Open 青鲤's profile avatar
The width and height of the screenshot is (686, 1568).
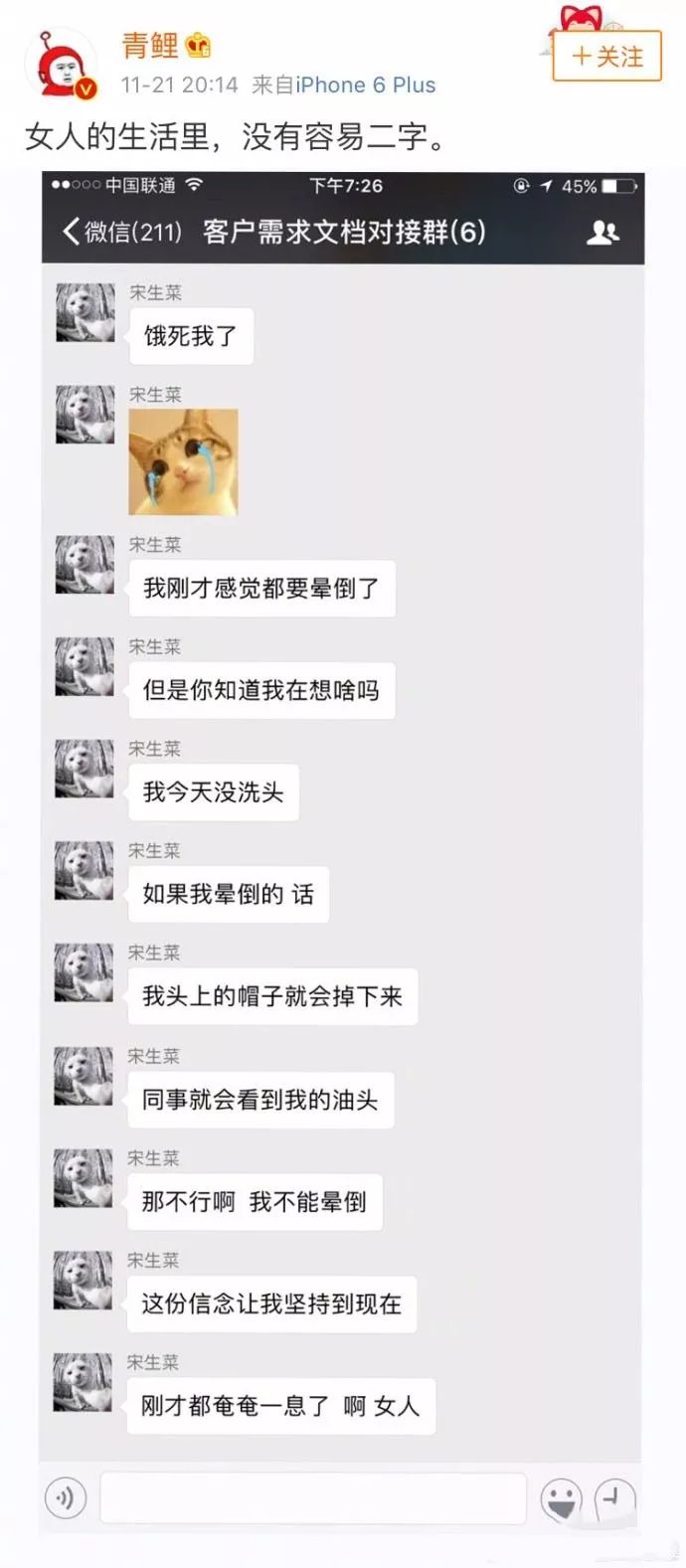pyautogui.click(x=62, y=66)
